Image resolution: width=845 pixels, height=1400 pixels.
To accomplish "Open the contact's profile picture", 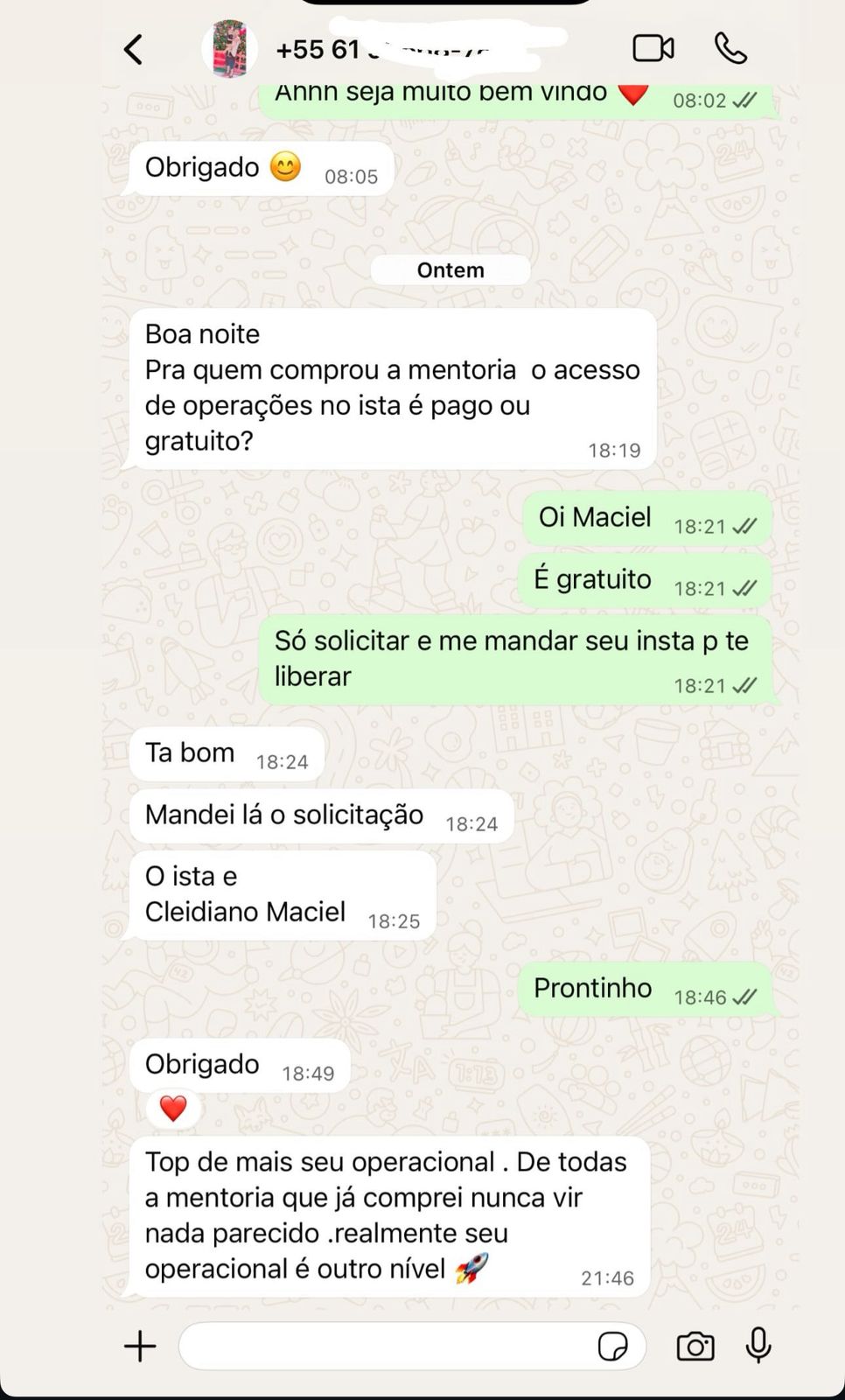I will [x=229, y=48].
